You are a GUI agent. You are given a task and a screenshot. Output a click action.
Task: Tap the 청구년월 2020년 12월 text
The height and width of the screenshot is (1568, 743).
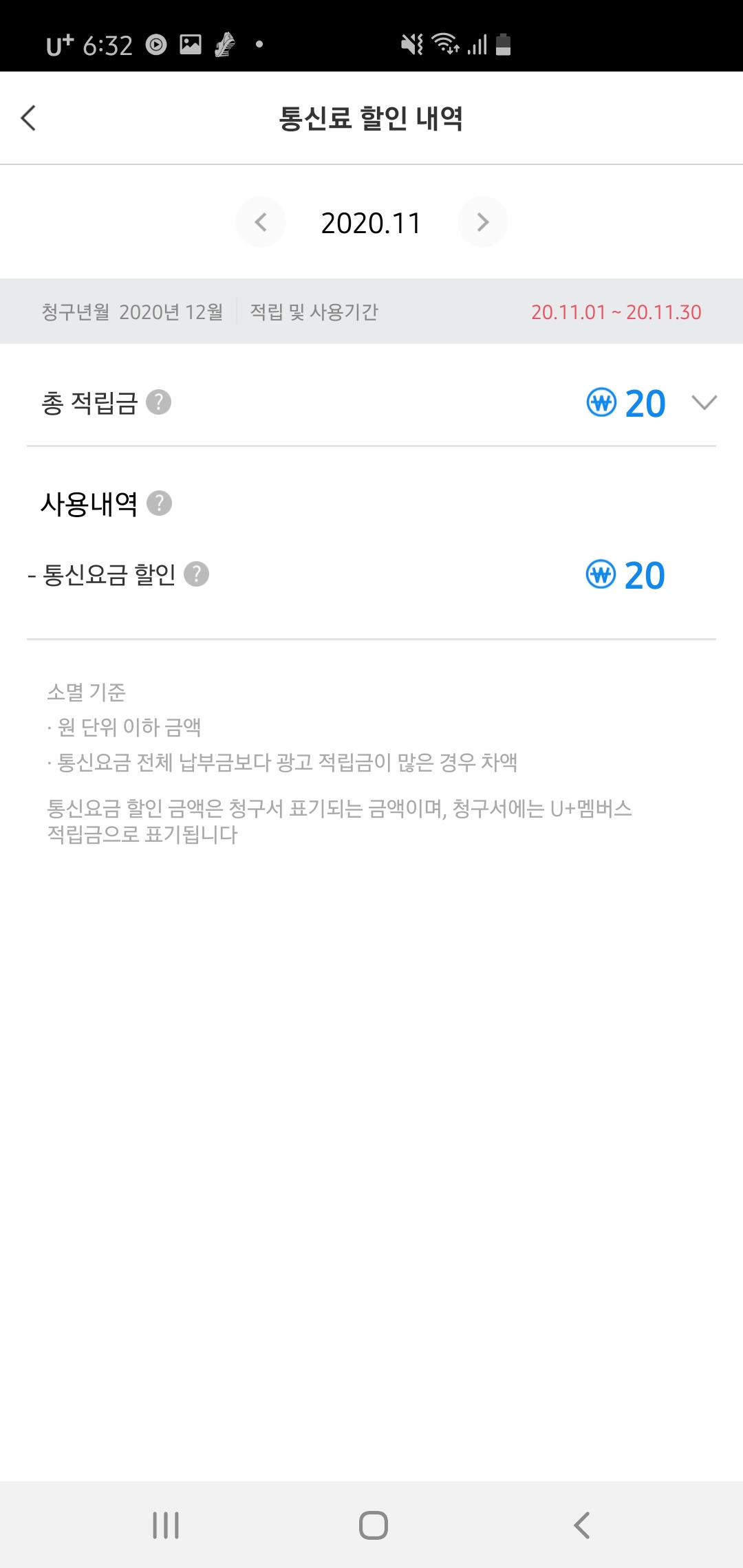click(132, 312)
